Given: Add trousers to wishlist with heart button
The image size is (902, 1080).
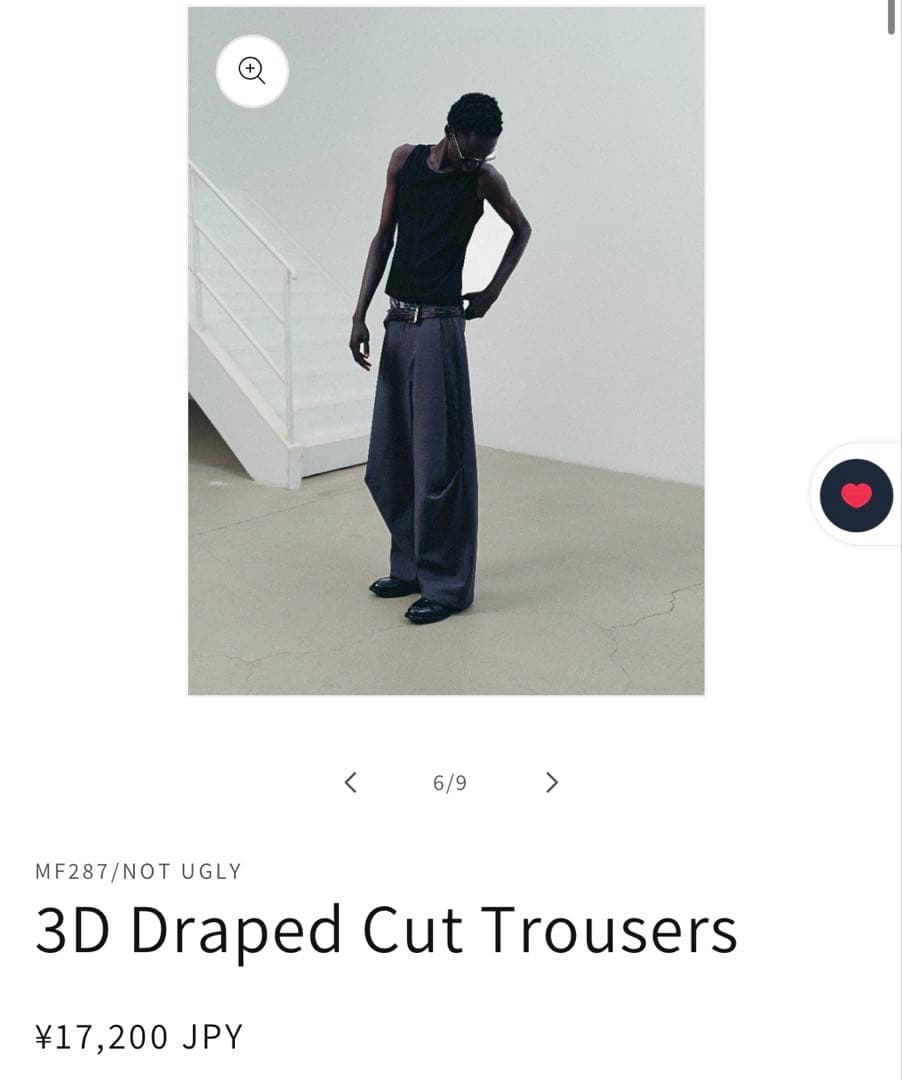Looking at the screenshot, I should point(856,495).
